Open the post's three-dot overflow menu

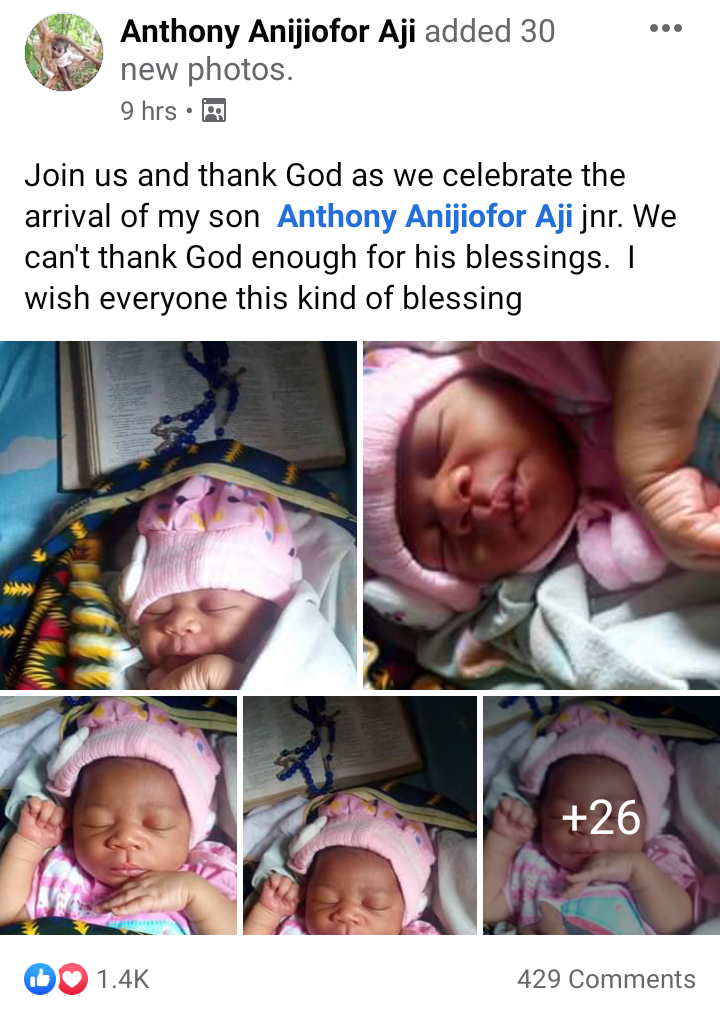click(x=665, y=29)
